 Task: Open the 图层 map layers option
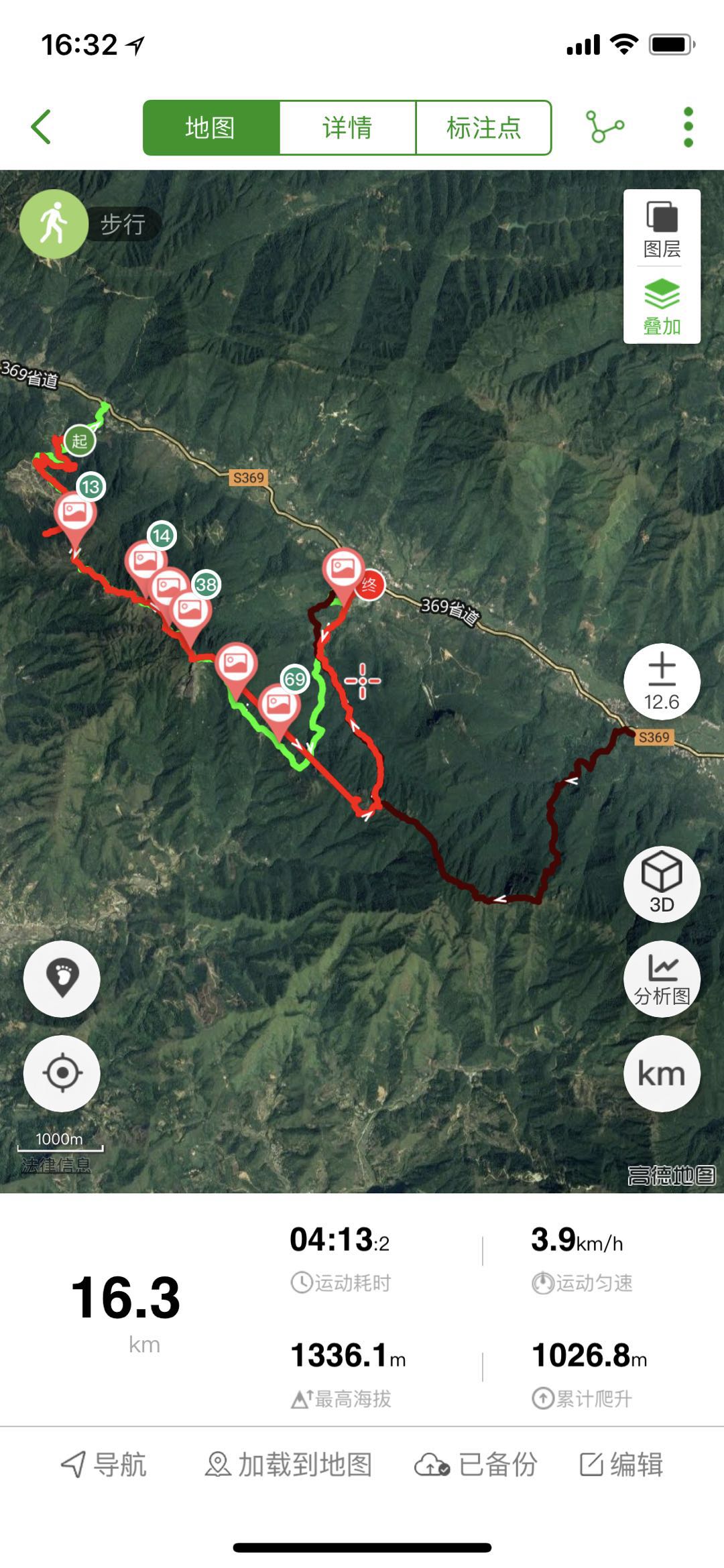(662, 229)
